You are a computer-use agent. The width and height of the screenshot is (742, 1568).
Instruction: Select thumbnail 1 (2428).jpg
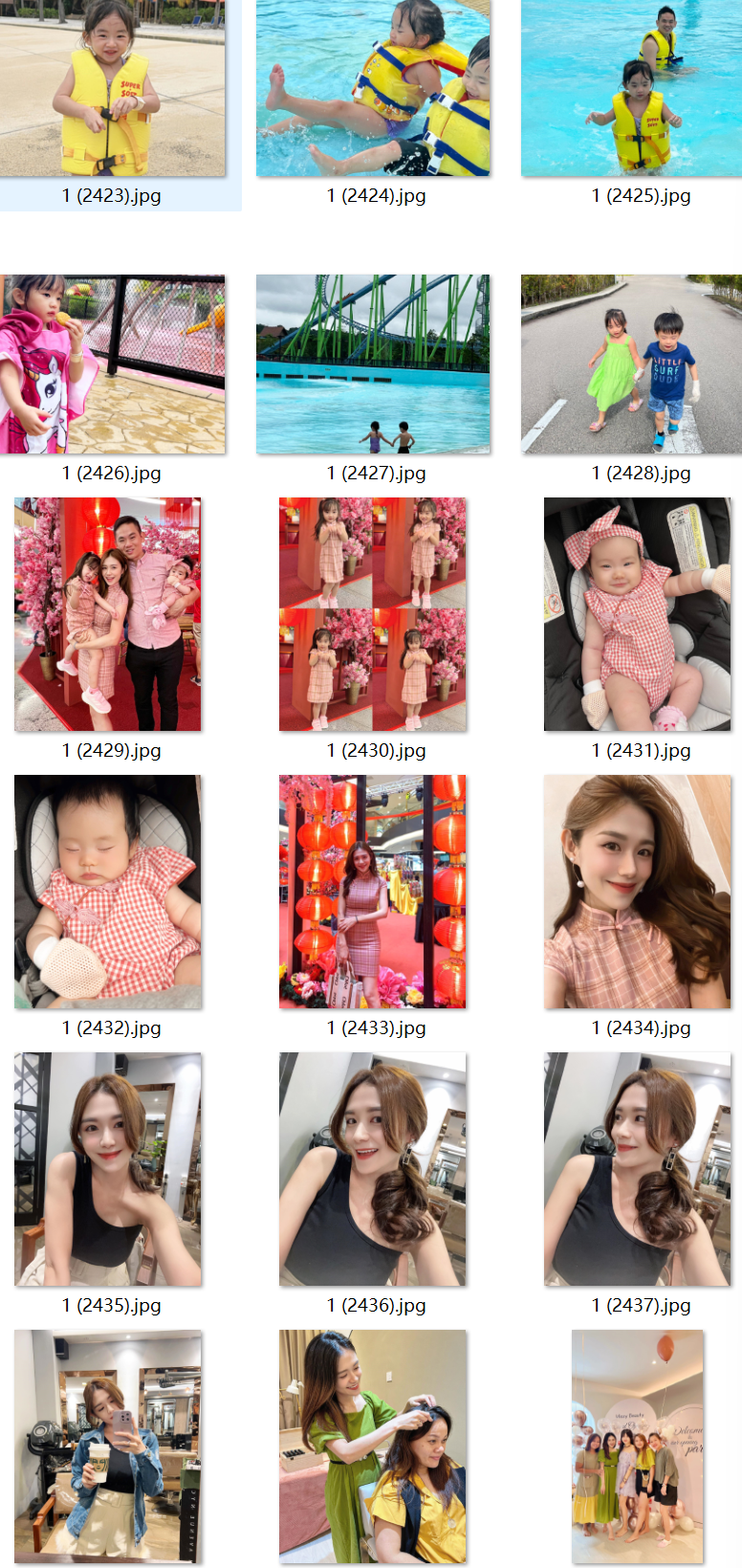point(631,364)
